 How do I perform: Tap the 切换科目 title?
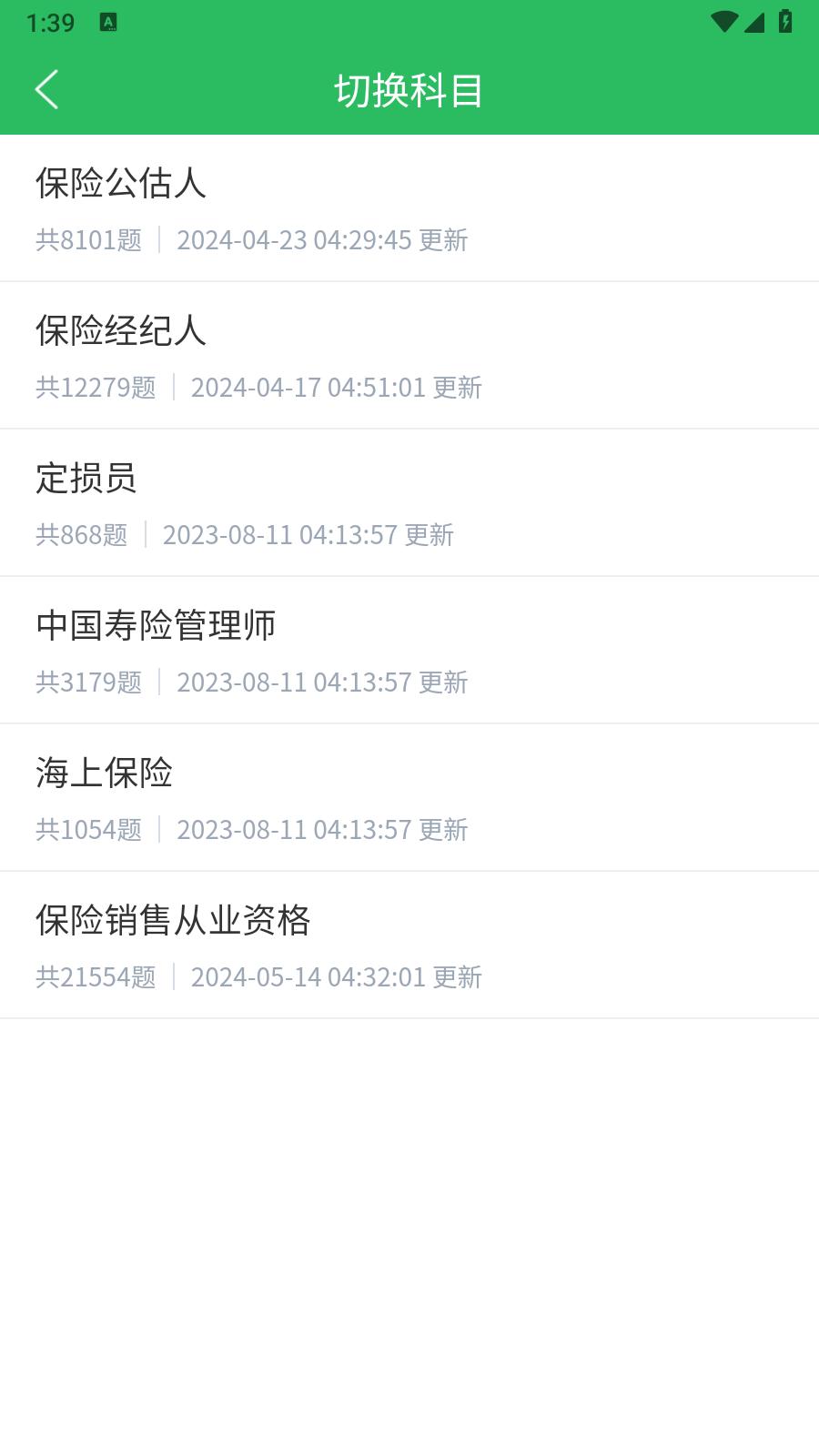click(x=409, y=90)
